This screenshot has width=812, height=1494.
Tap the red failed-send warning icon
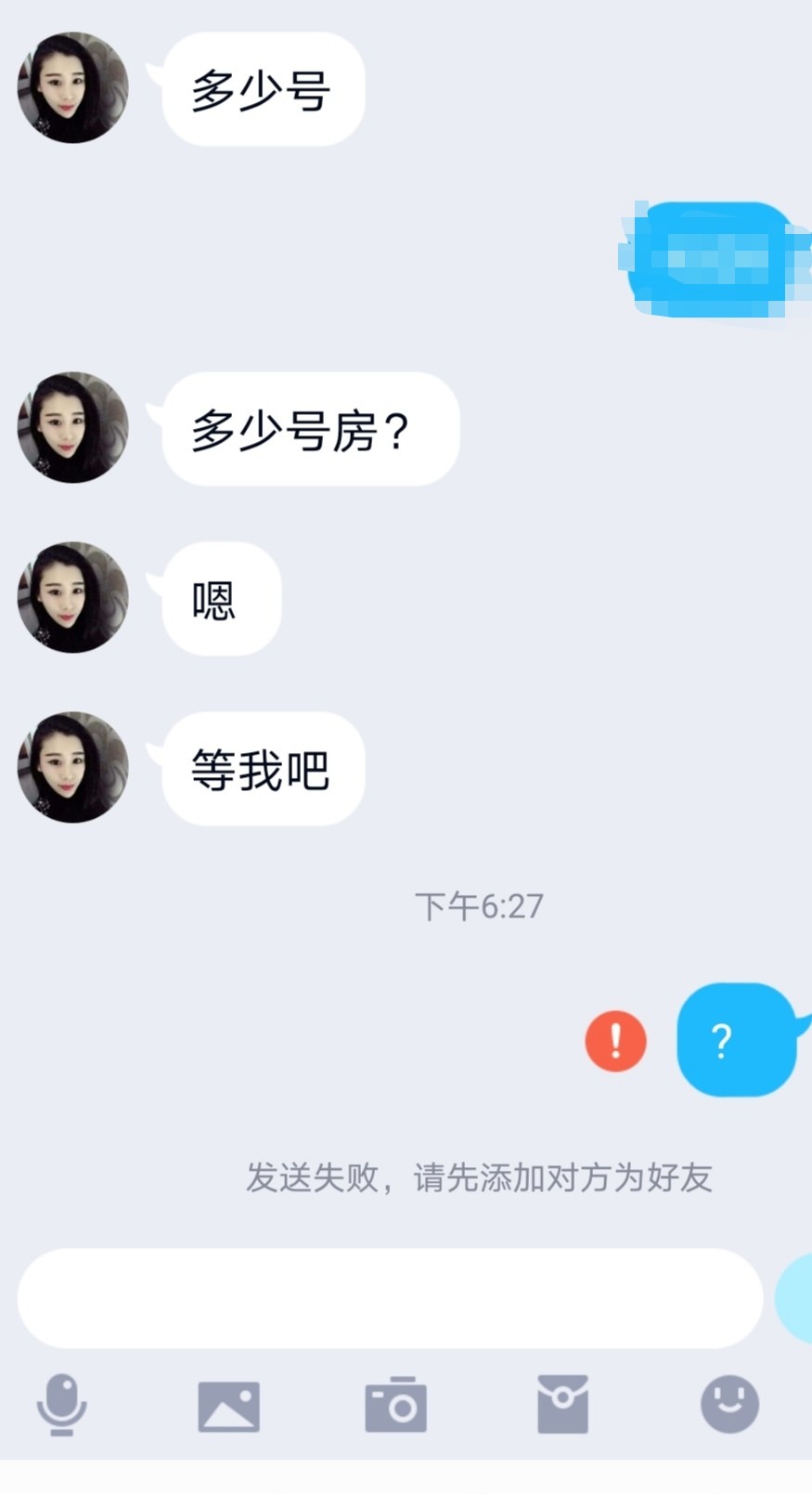(615, 1040)
